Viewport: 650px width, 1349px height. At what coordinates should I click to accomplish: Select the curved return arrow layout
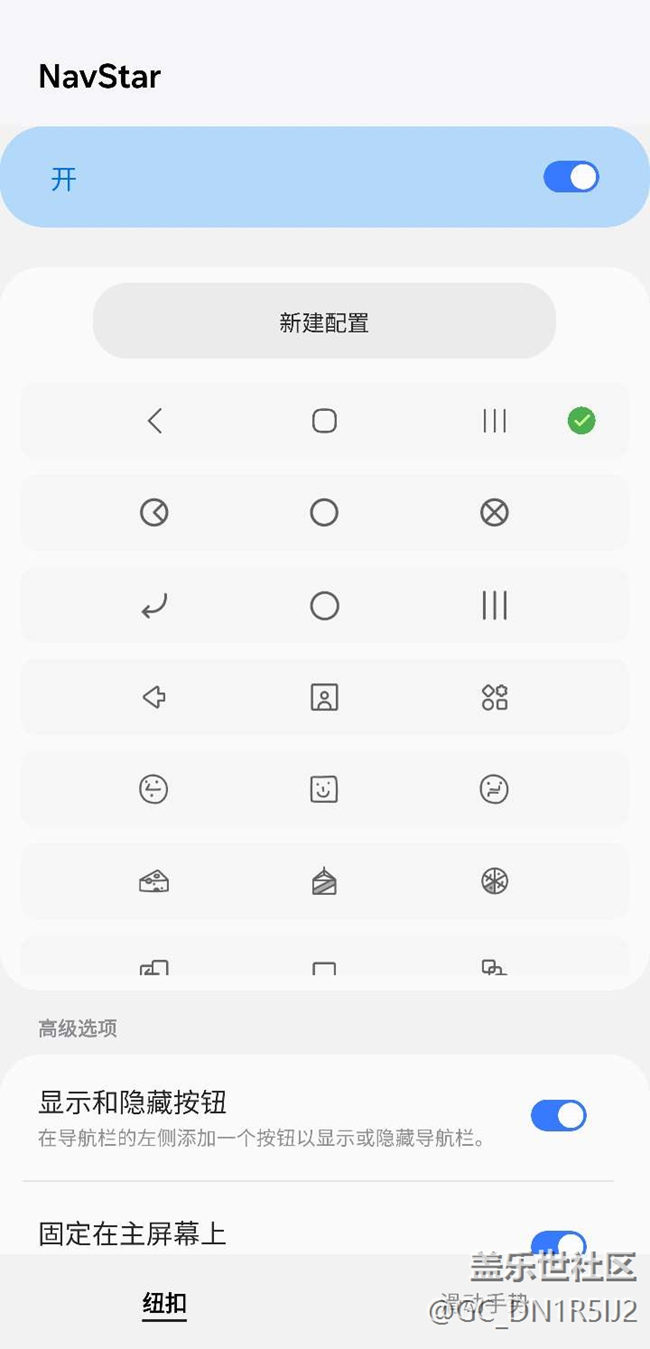[x=324, y=605]
